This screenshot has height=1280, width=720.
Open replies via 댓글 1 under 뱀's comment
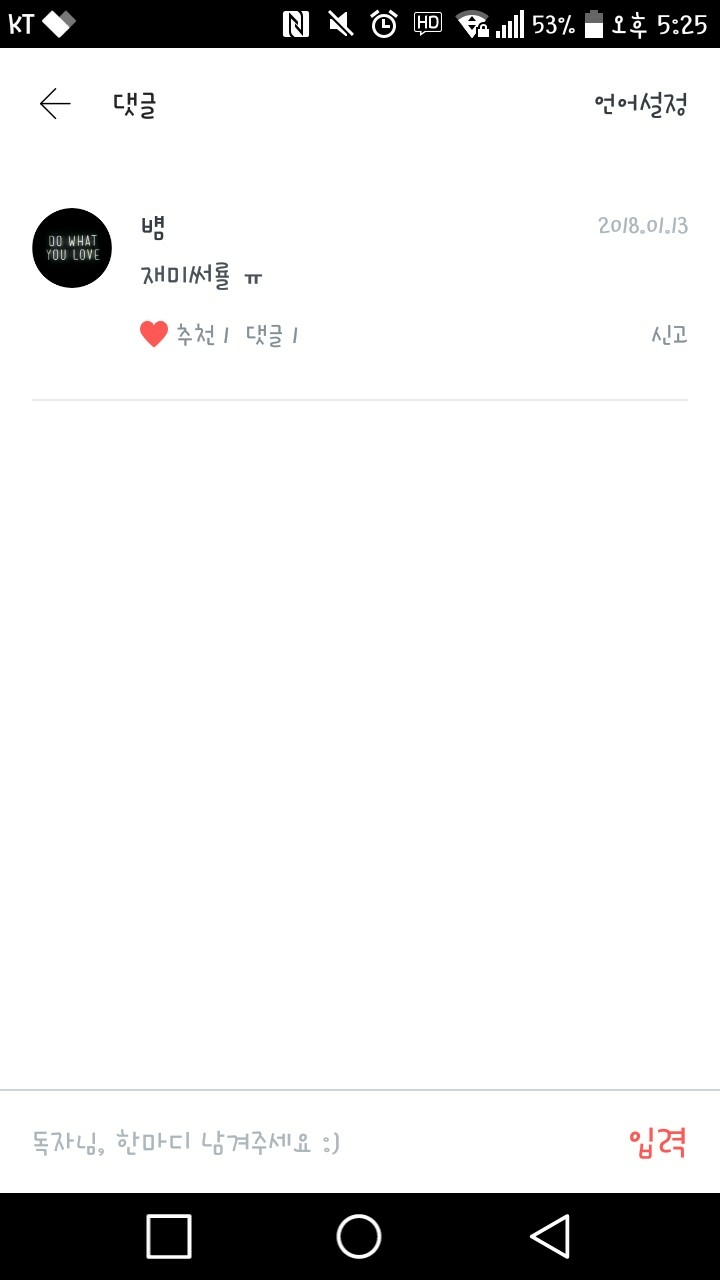[x=272, y=335]
